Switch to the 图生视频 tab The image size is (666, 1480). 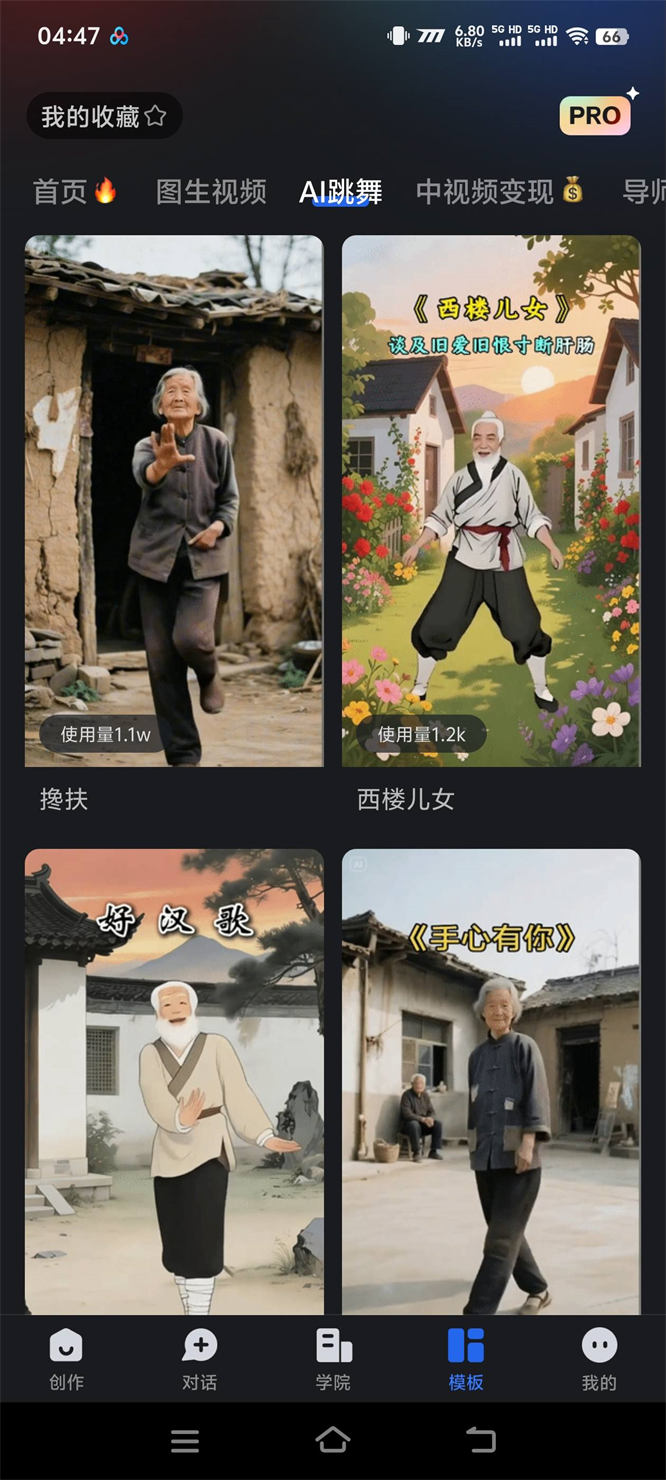[211, 191]
